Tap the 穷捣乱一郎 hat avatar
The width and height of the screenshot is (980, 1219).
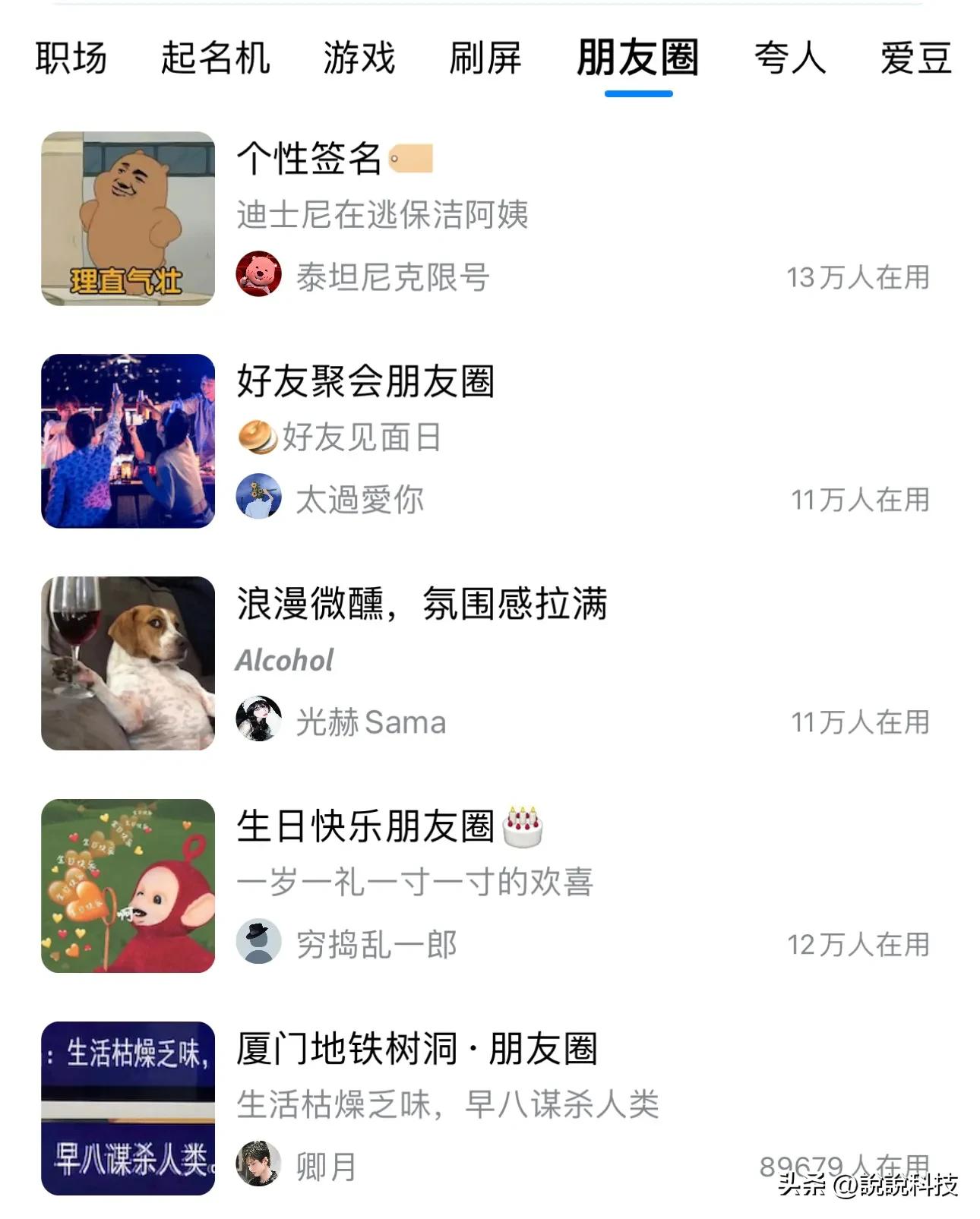[260, 942]
